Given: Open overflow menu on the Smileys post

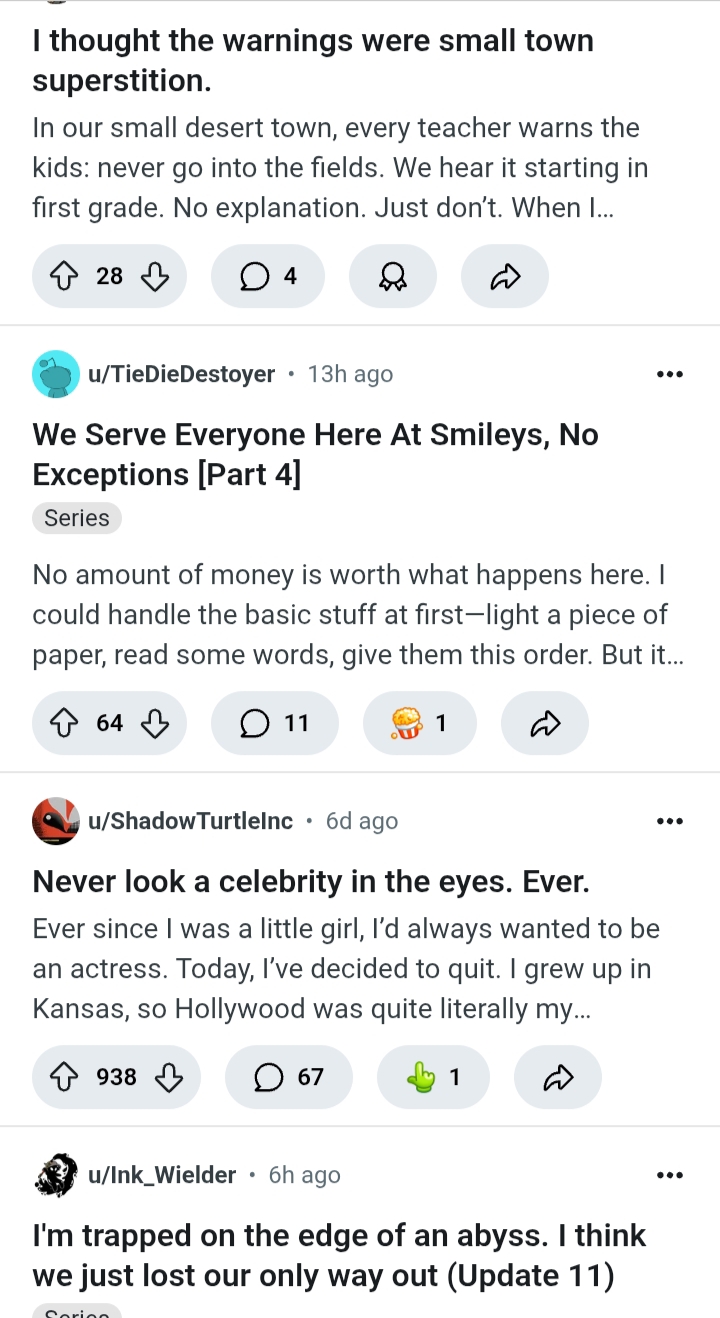Looking at the screenshot, I should coord(669,374).
